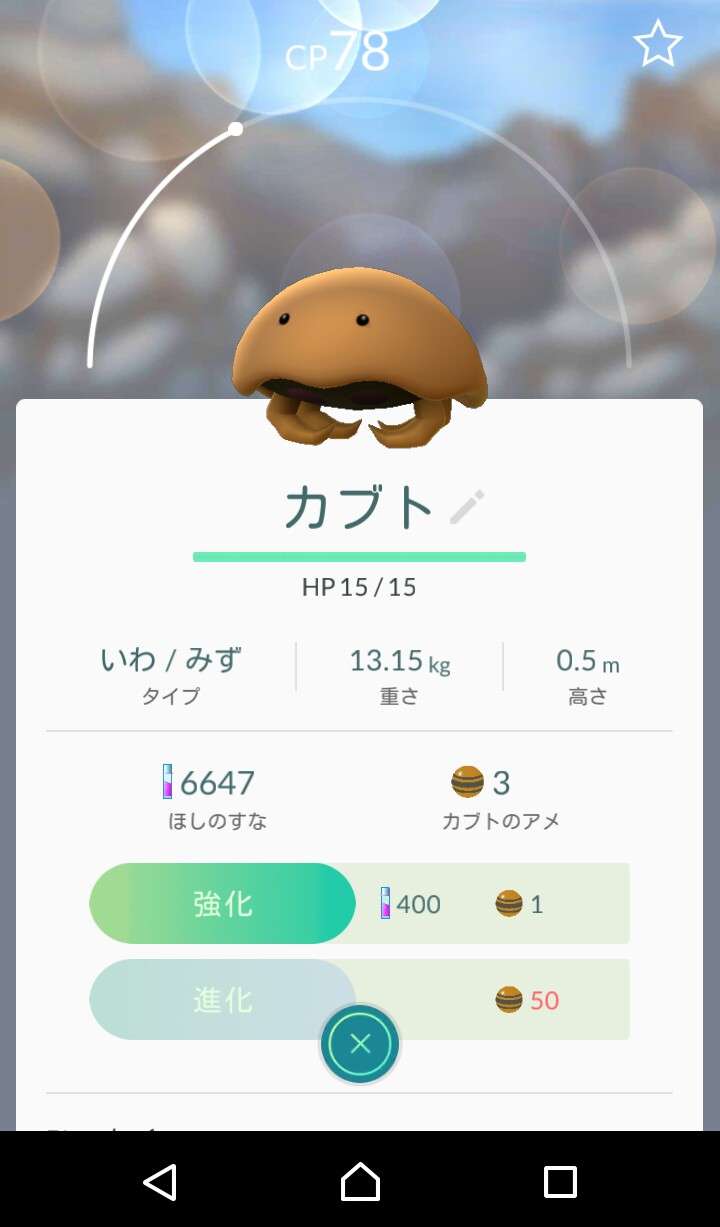Tap Kabuto's 3D model

(360, 350)
